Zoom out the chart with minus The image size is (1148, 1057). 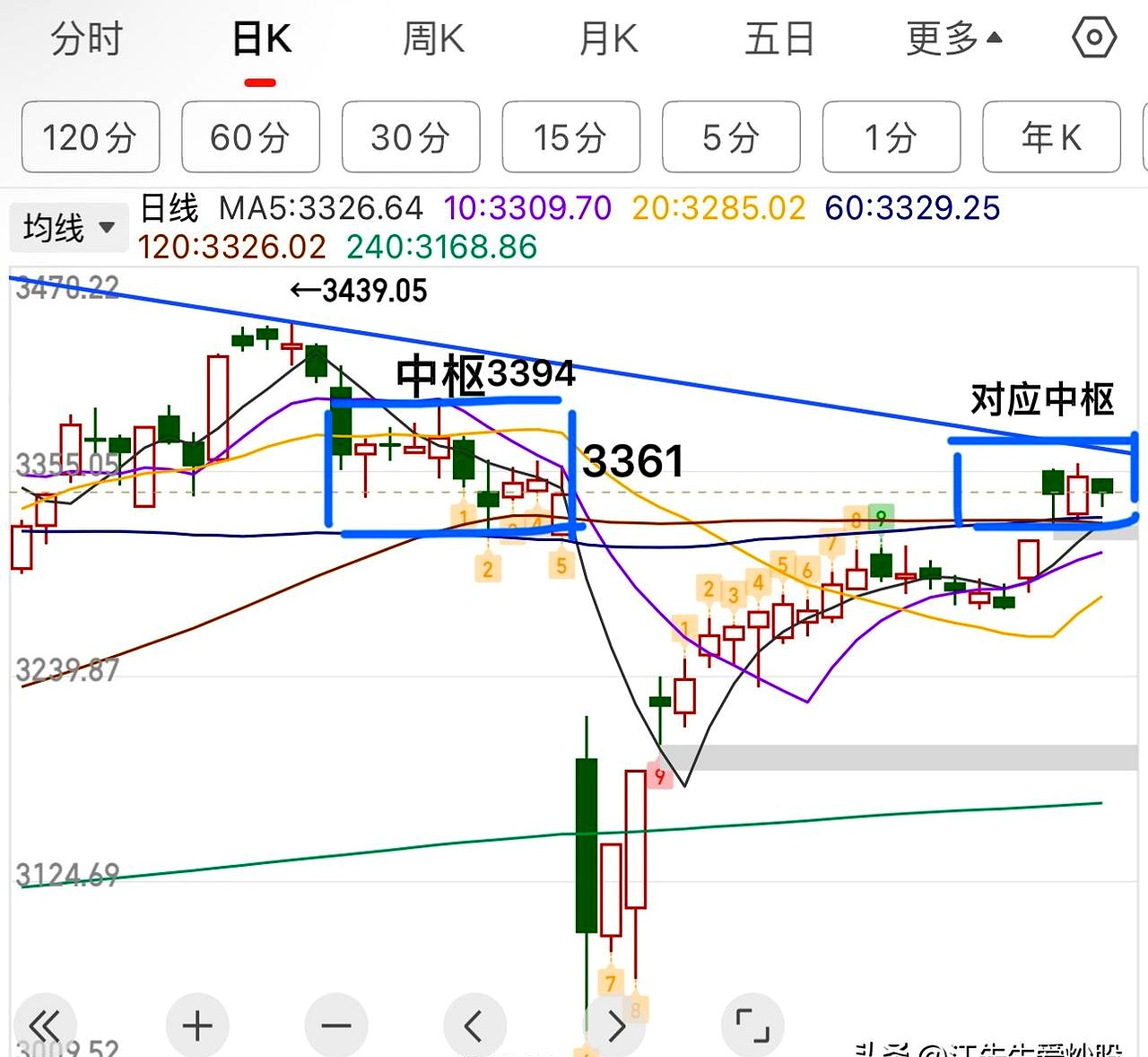point(336,1026)
